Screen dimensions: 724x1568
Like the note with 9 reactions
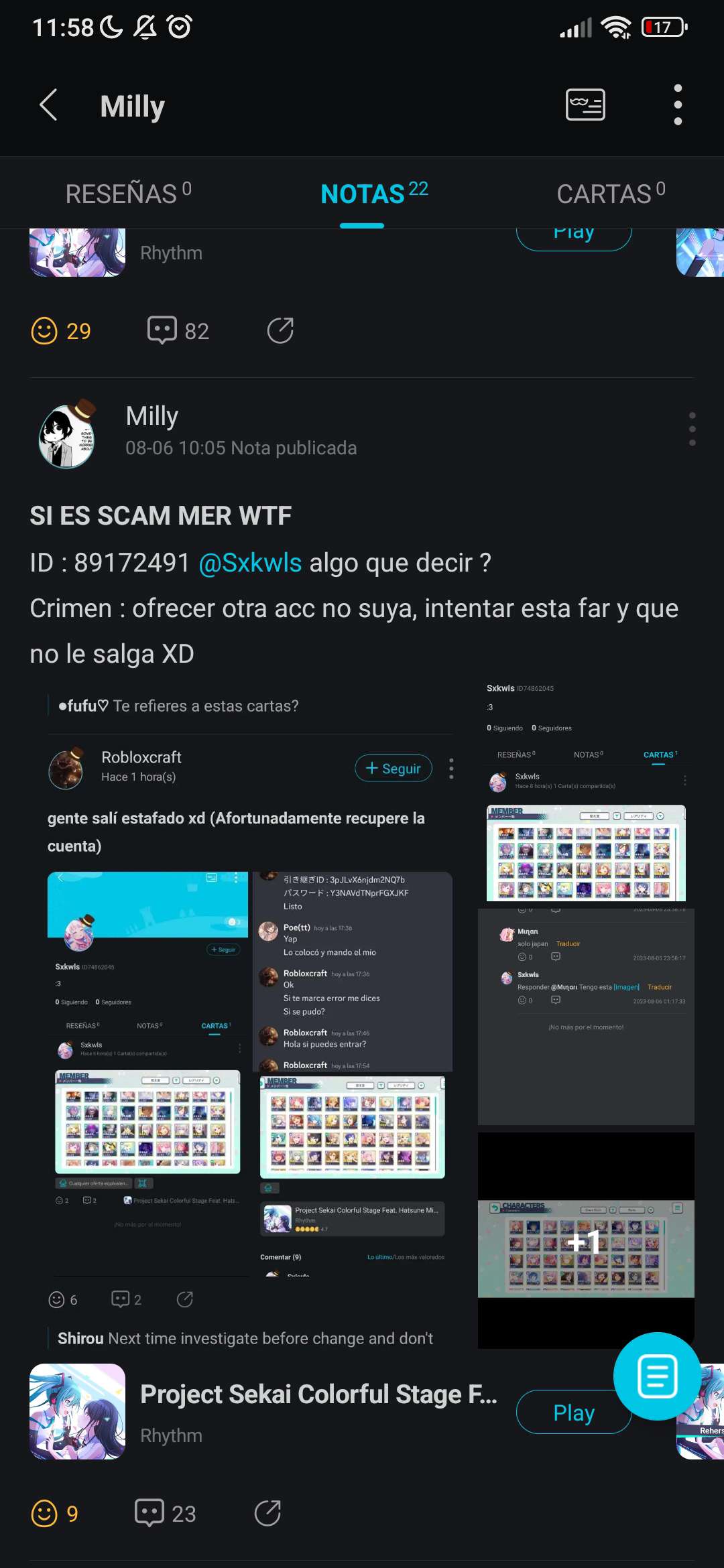coord(55,1514)
